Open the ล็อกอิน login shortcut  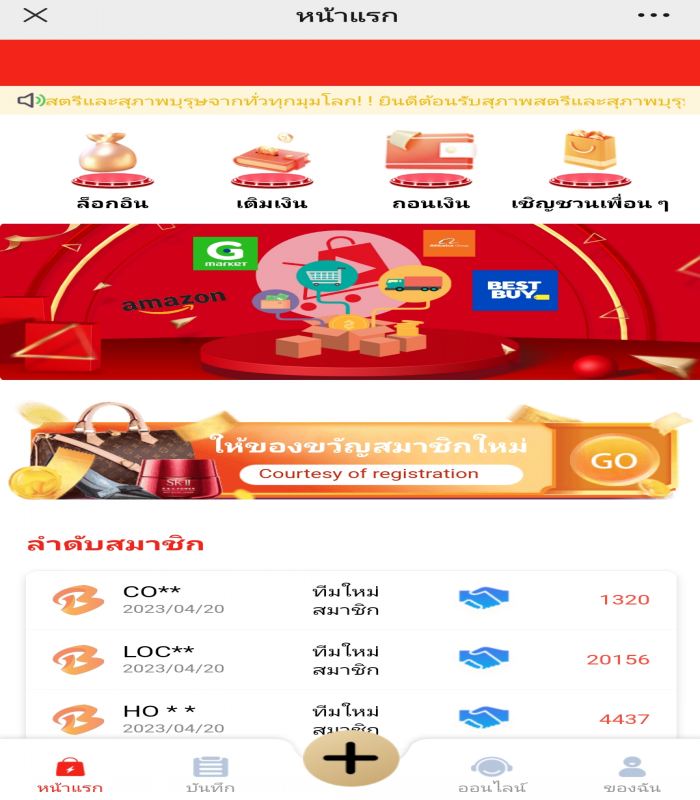[112, 171]
